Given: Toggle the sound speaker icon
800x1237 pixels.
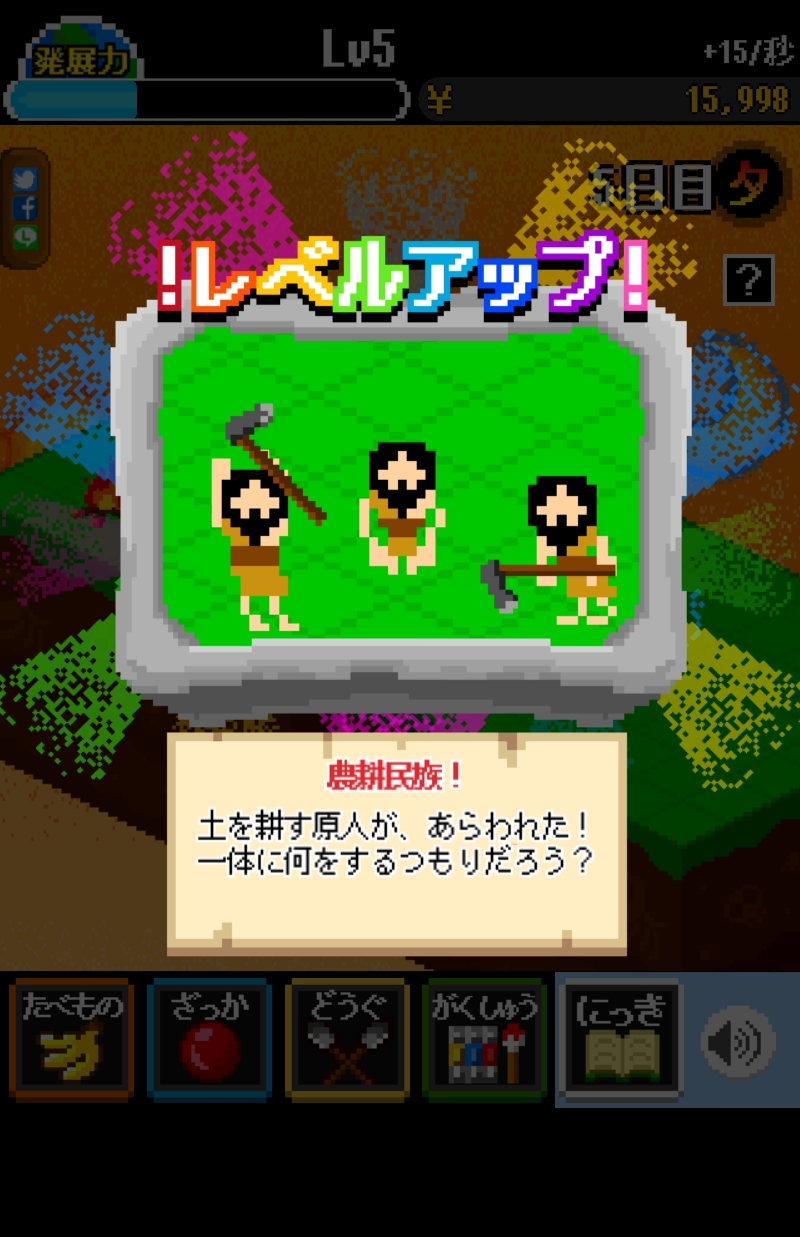Looking at the screenshot, I should pyautogui.click(x=737, y=1042).
